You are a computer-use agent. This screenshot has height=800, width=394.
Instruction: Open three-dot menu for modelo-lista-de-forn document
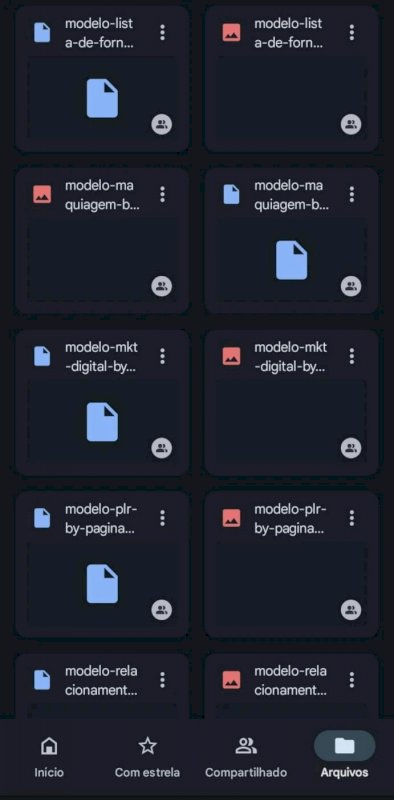162,33
